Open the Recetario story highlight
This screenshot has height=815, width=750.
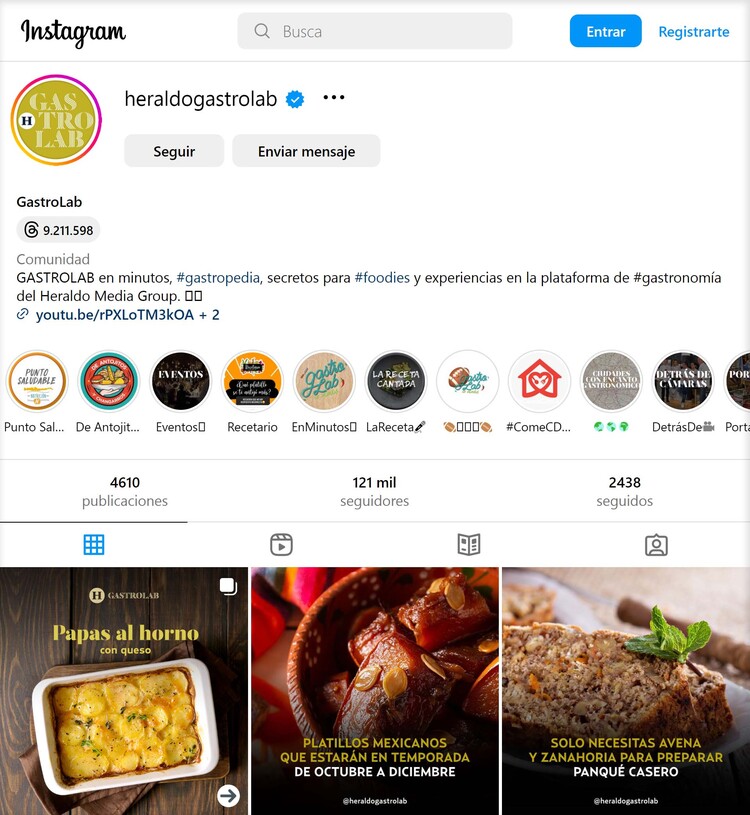[x=251, y=381]
